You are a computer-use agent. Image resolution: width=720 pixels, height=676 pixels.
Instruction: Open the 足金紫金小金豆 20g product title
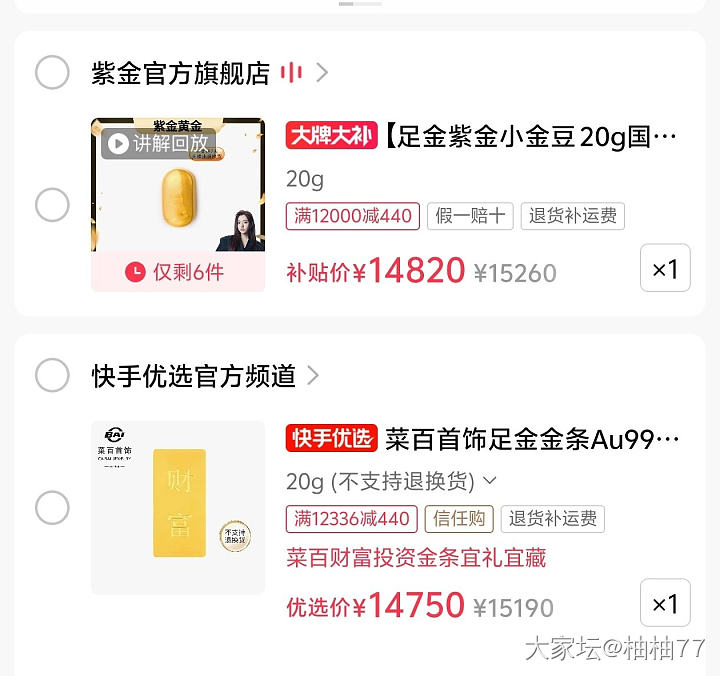pos(531,137)
